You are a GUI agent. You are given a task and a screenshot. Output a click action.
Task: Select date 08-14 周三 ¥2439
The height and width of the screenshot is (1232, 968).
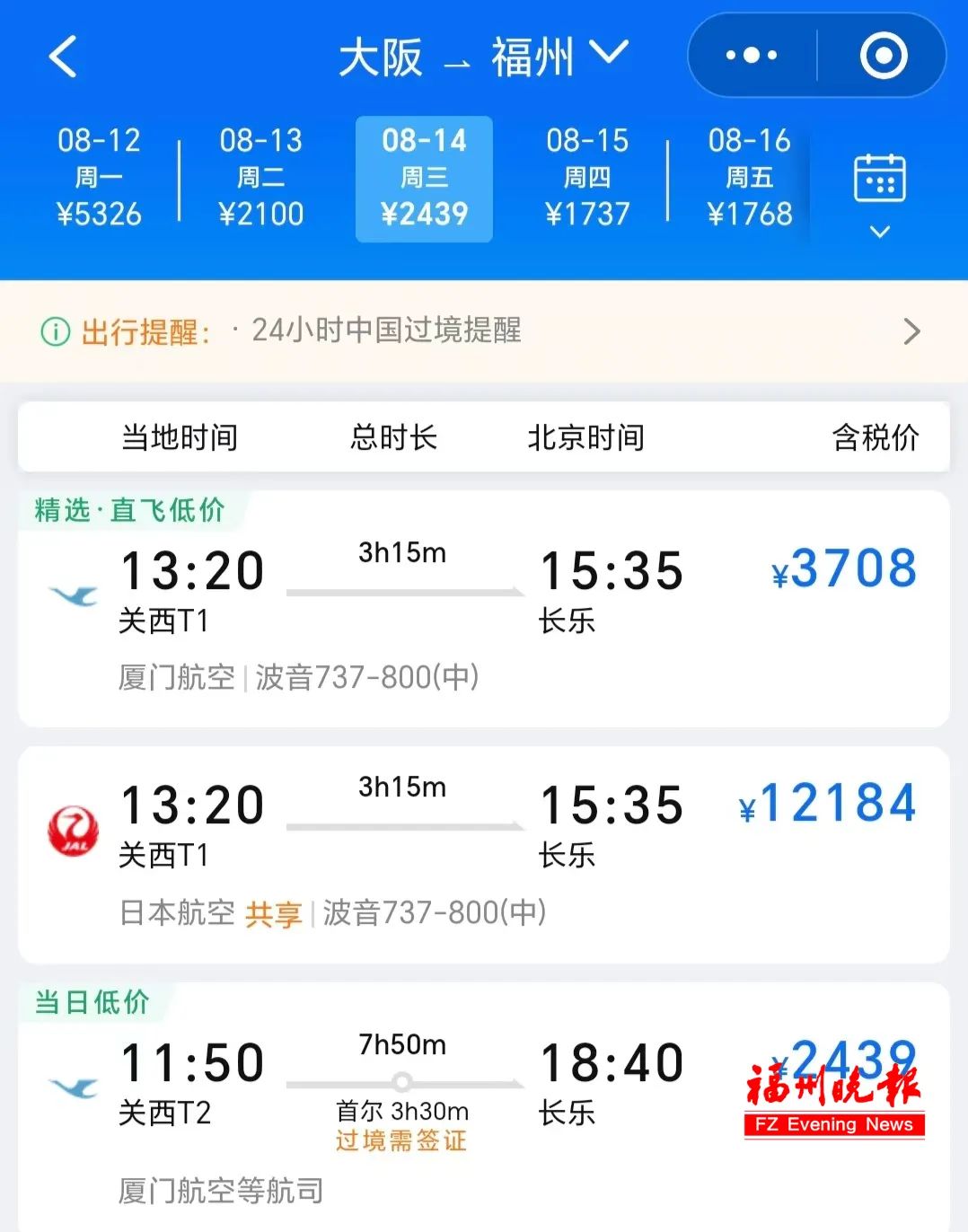(424, 178)
